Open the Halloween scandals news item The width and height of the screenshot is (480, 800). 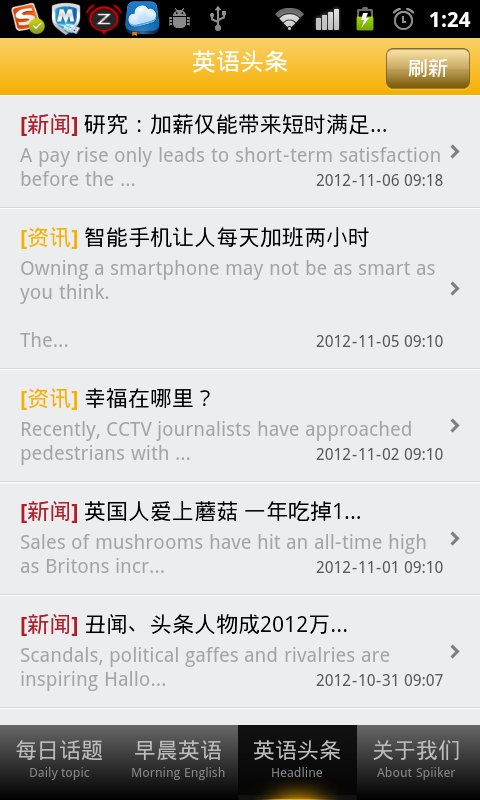click(x=240, y=652)
